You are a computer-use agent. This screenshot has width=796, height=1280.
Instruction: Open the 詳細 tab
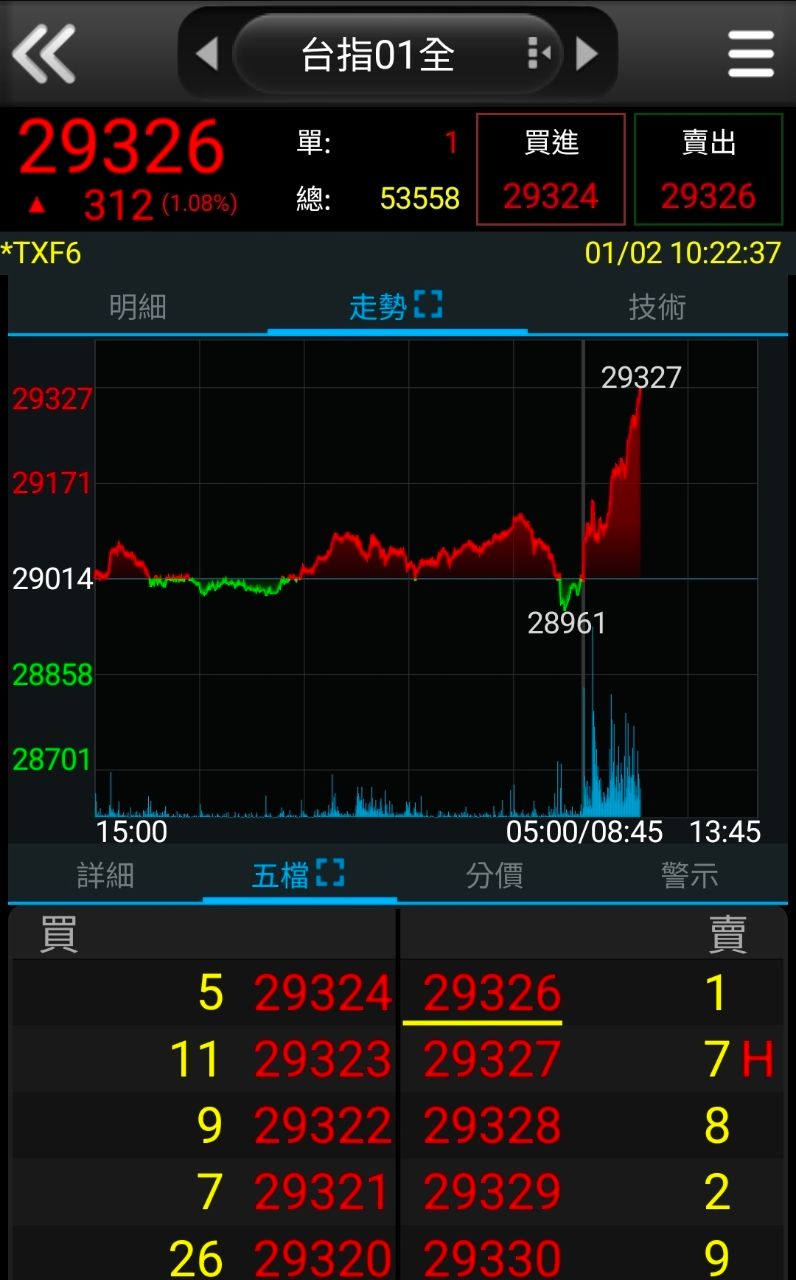(105, 875)
